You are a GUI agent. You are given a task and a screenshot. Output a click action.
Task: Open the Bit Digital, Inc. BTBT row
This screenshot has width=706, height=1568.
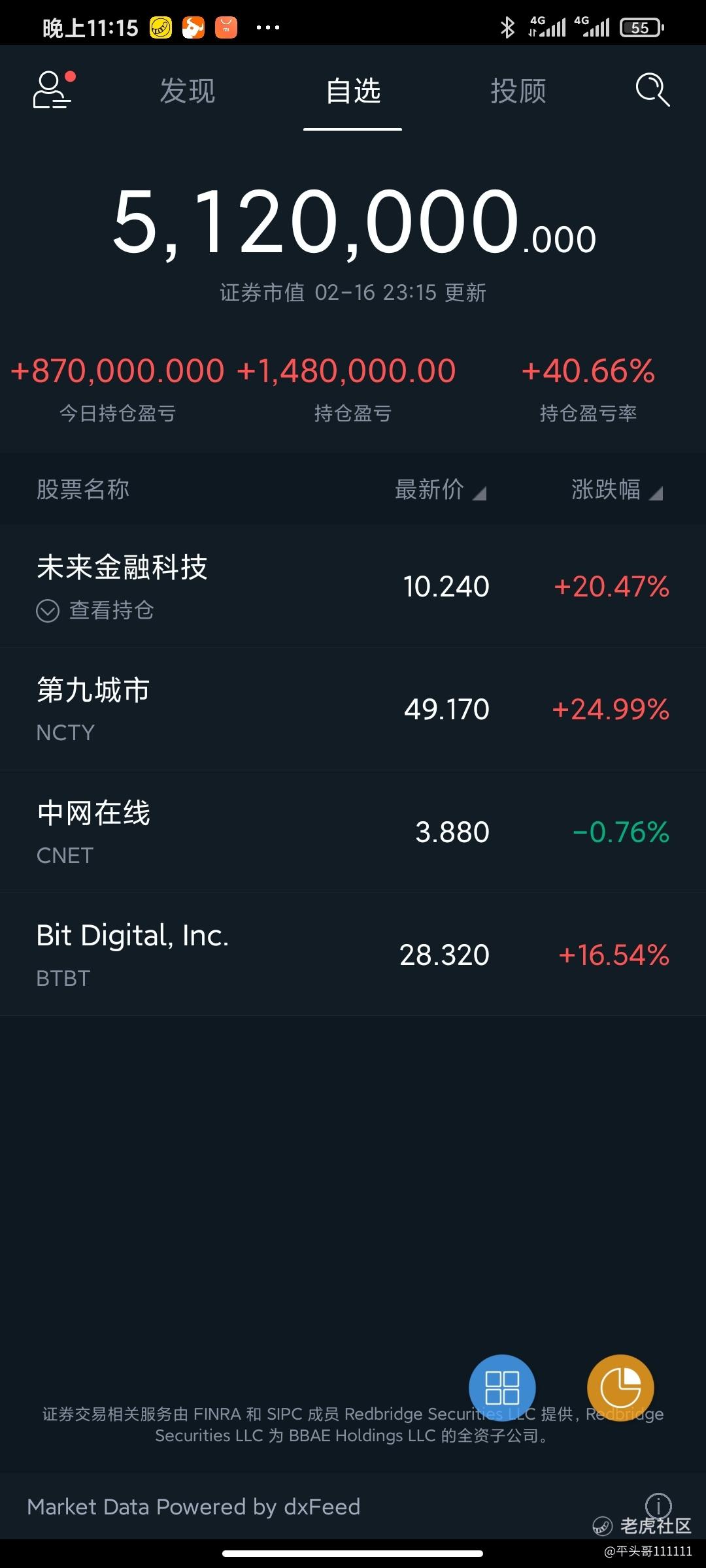pyautogui.click(x=353, y=955)
